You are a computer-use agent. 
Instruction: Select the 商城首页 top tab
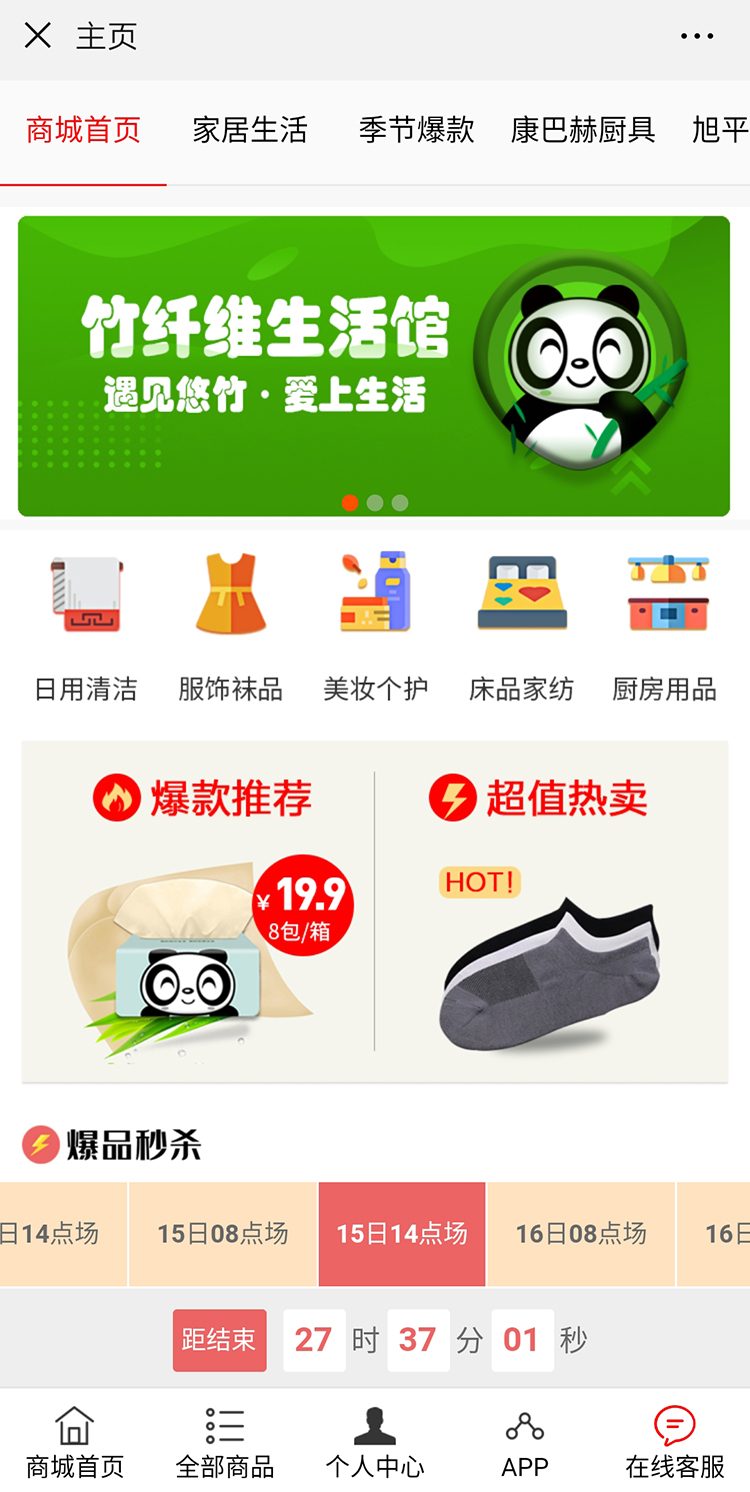[x=83, y=131]
